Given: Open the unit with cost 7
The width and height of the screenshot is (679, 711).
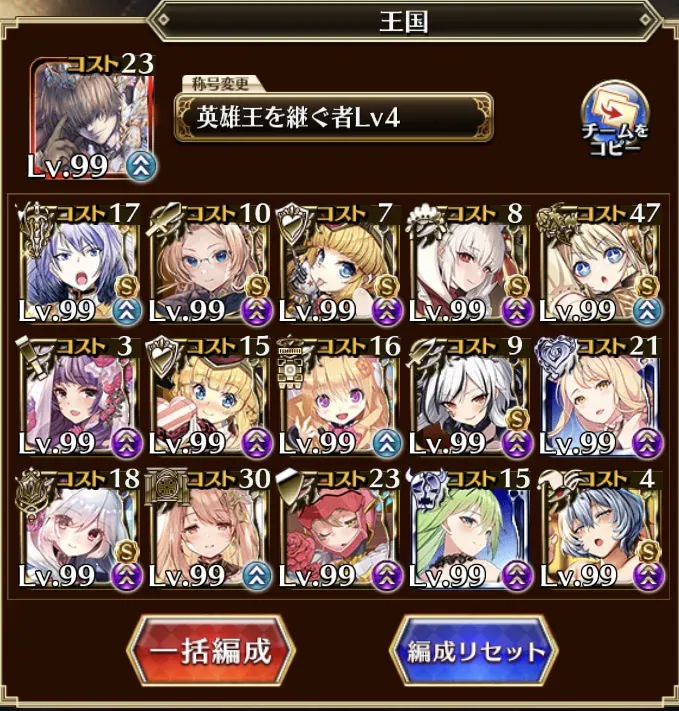Looking at the screenshot, I should coord(341,262).
